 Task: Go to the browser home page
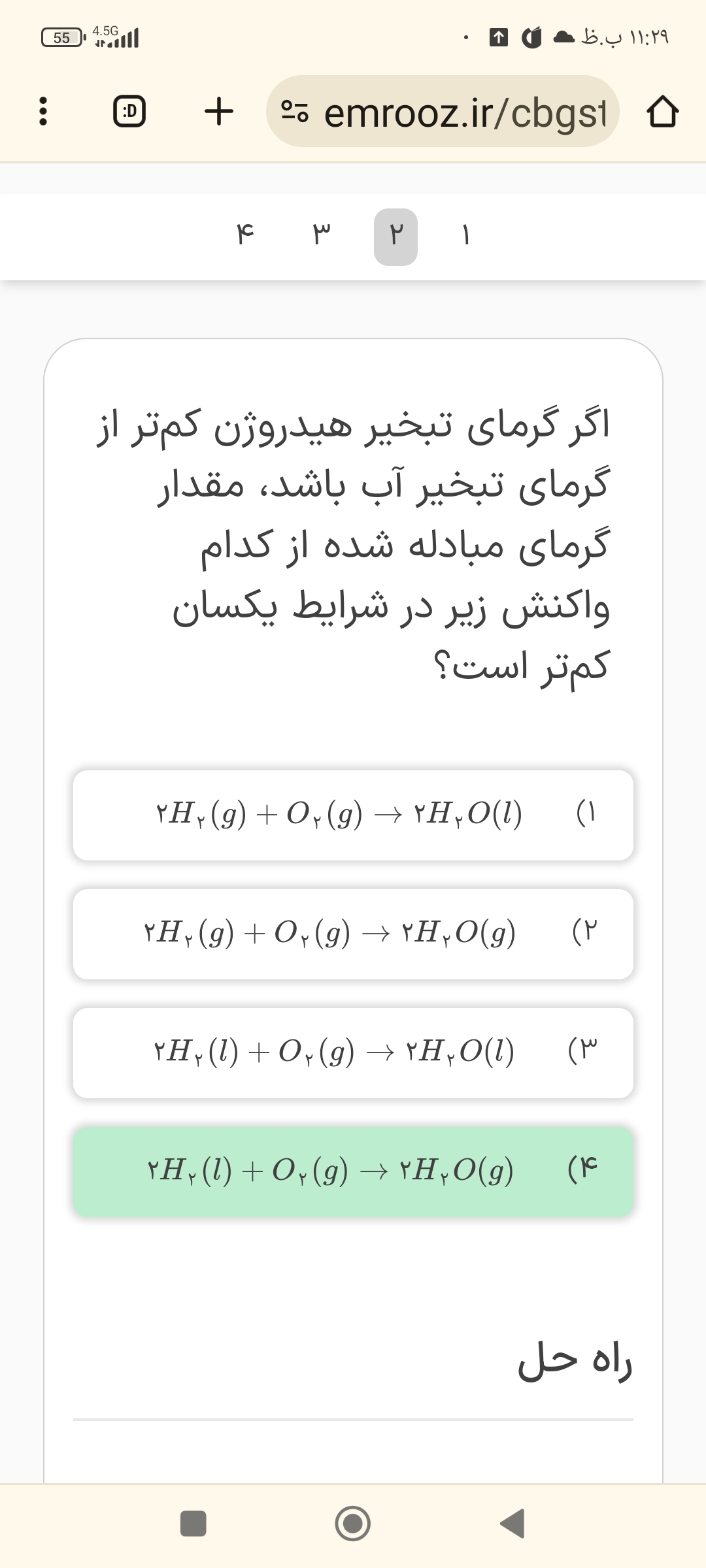coord(662,112)
